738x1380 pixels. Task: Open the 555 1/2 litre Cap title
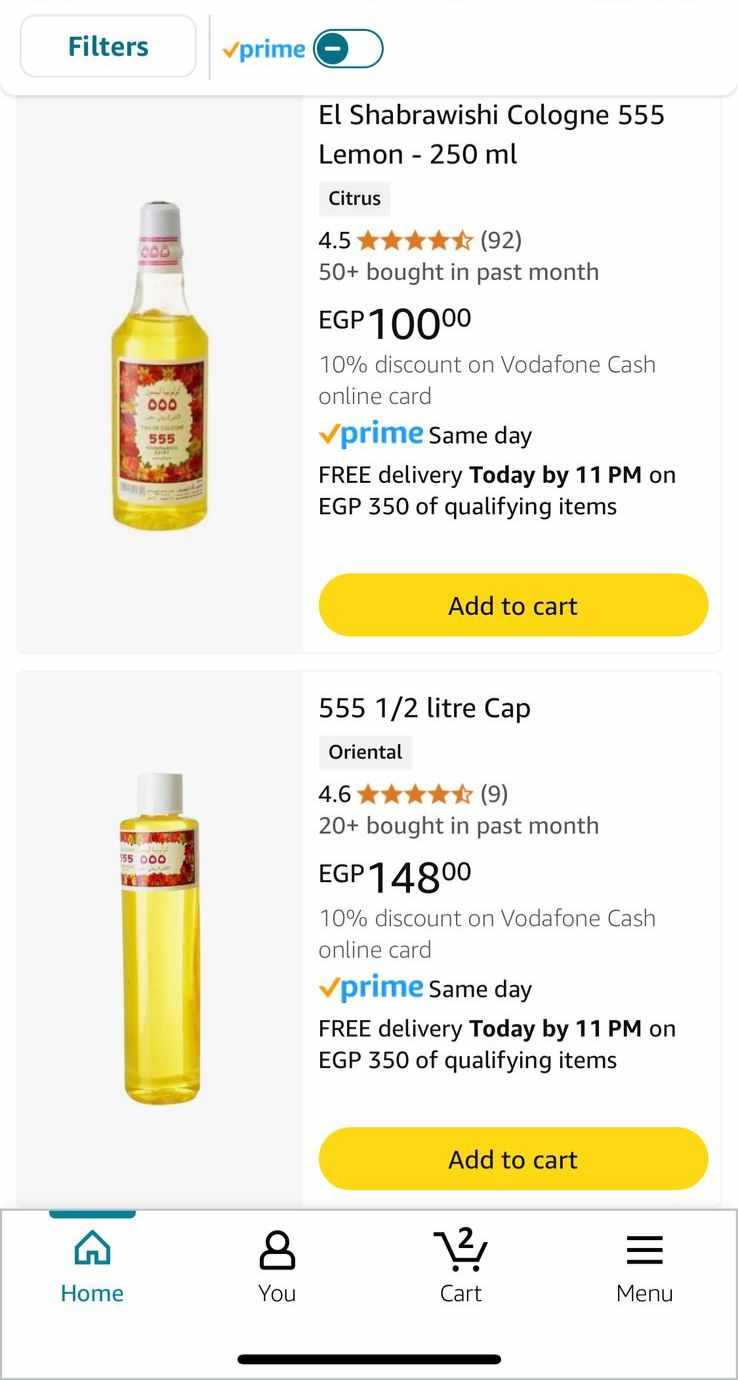[x=424, y=708]
